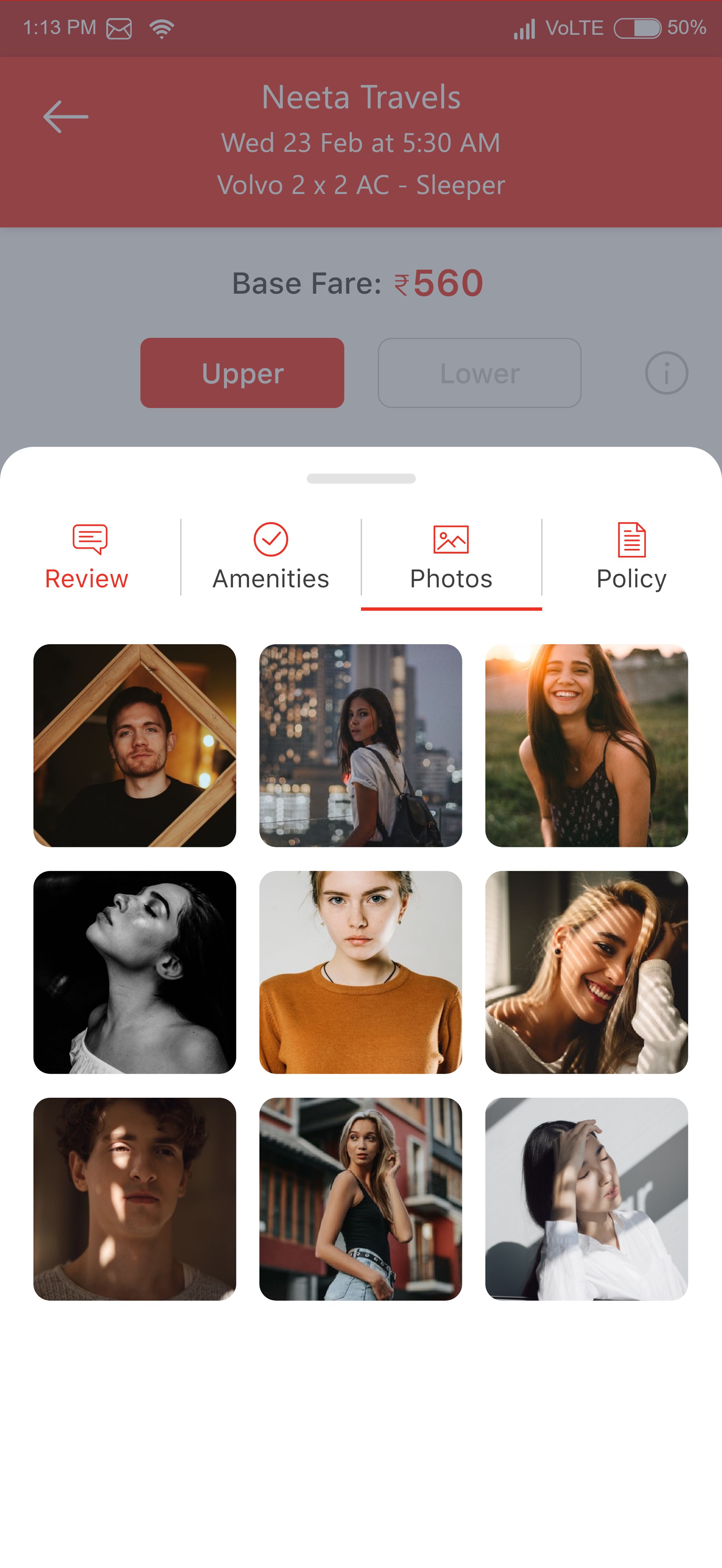The width and height of the screenshot is (722, 1568).
Task: Select the Upper berth button
Action: tap(242, 373)
